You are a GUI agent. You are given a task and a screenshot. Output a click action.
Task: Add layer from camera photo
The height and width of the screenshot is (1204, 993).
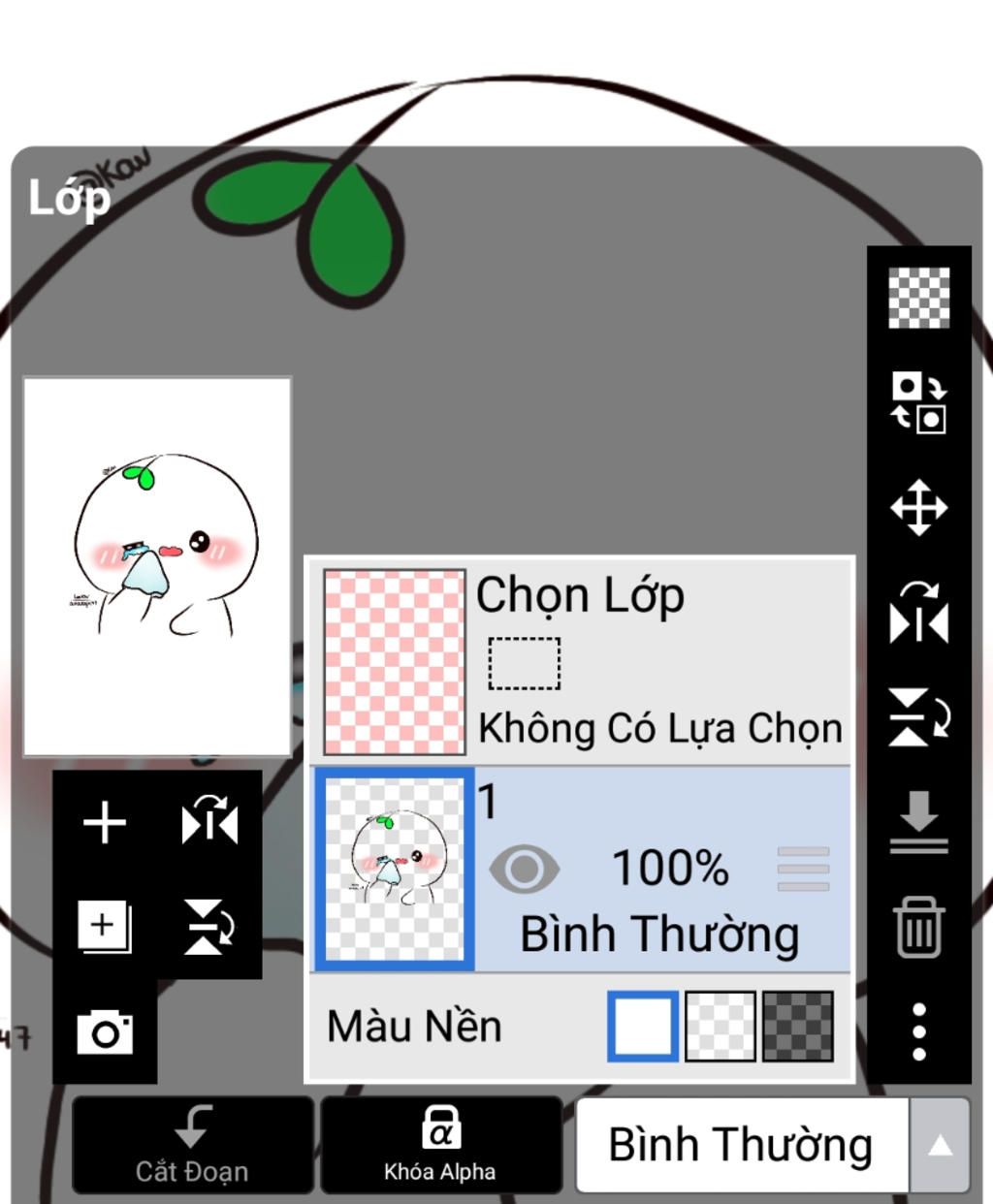(105, 1031)
